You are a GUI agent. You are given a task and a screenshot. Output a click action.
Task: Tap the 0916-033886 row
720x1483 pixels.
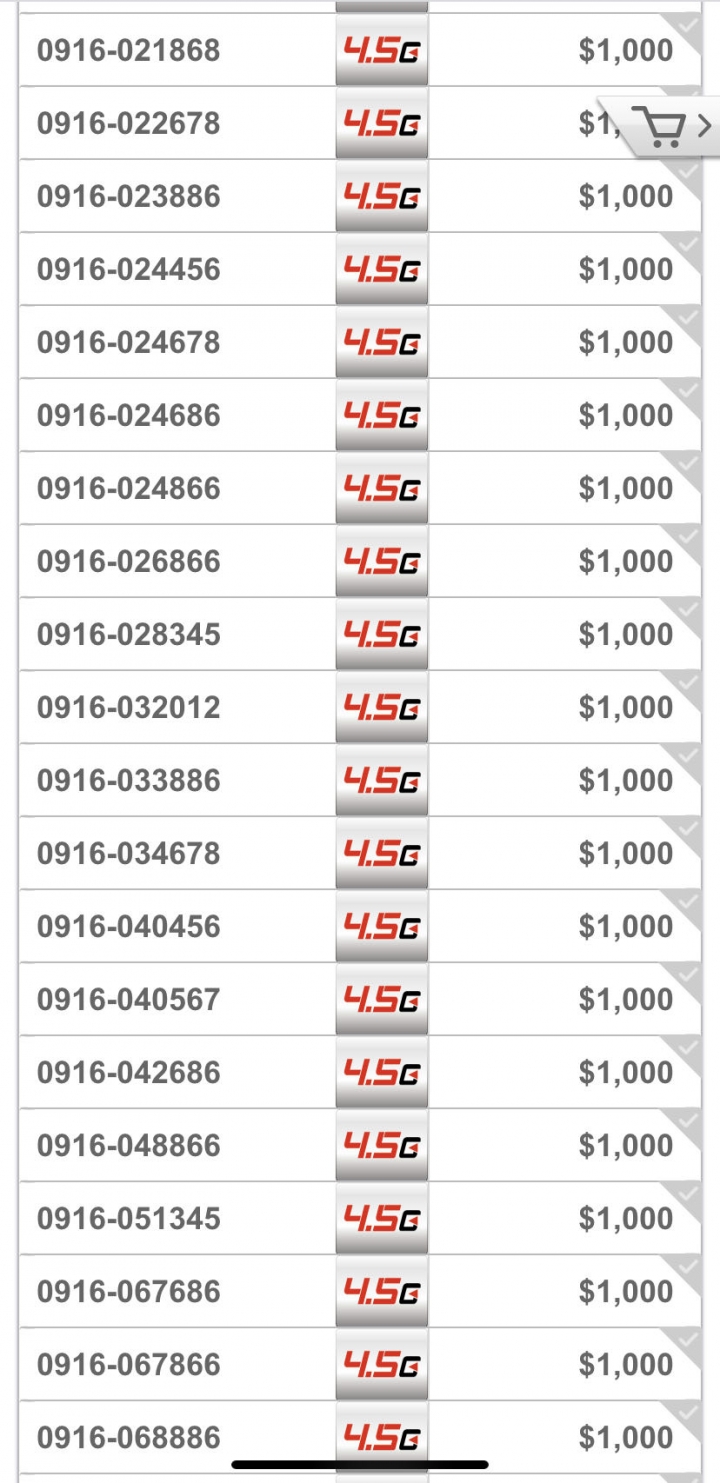(360, 780)
